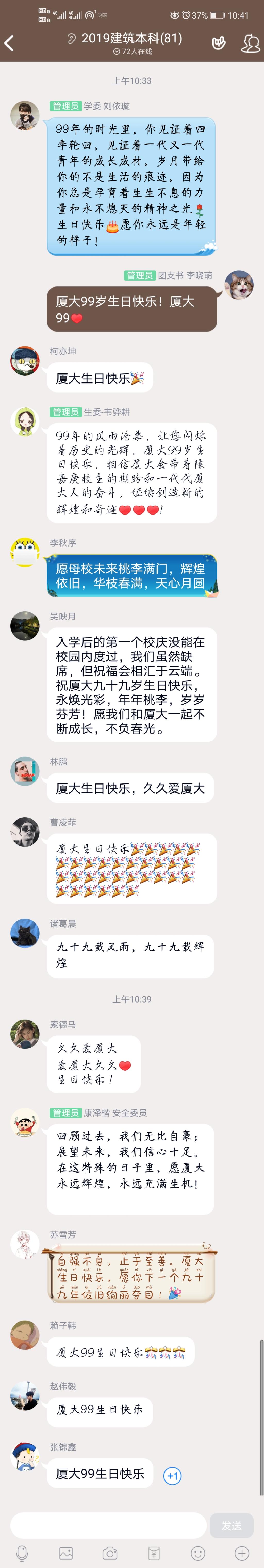View 李晓萌's cat avatar profile
The image size is (264, 1568).
click(239, 285)
